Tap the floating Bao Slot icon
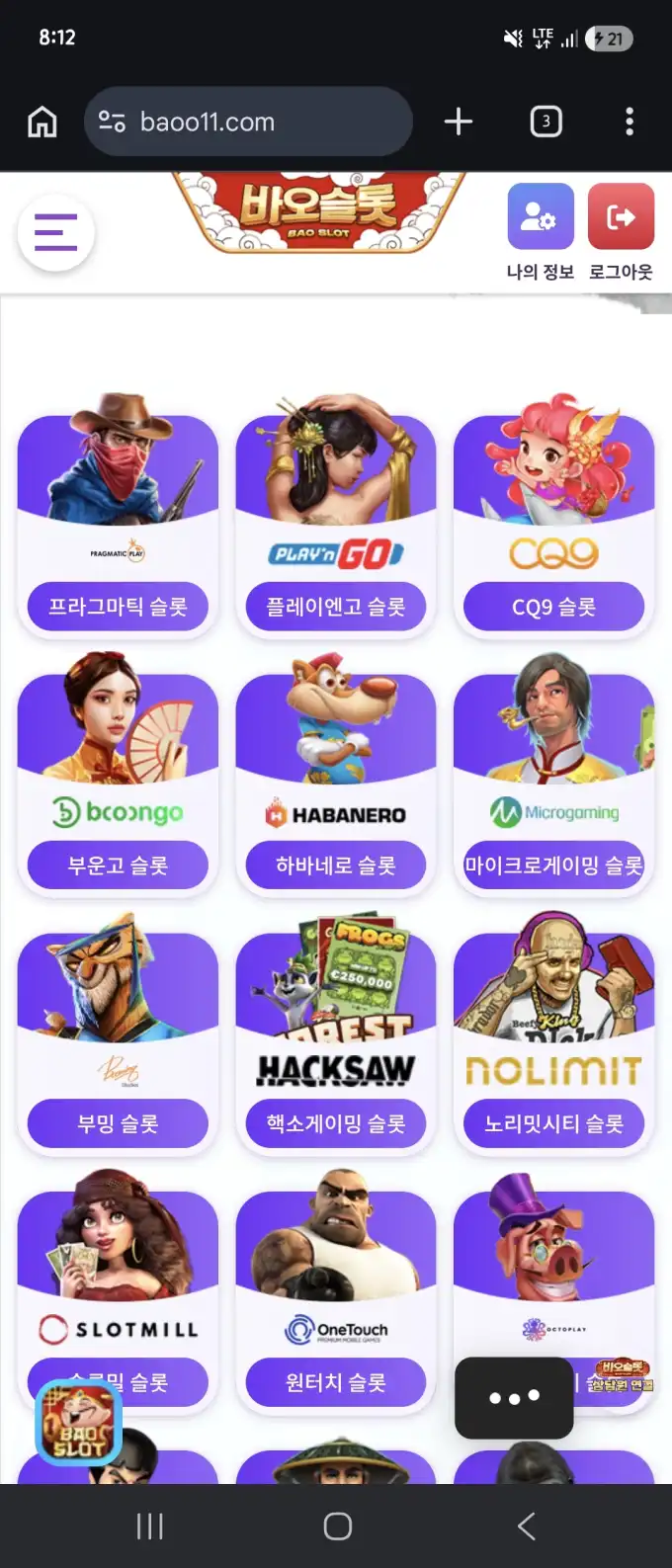The image size is (672, 1568). point(78,1423)
